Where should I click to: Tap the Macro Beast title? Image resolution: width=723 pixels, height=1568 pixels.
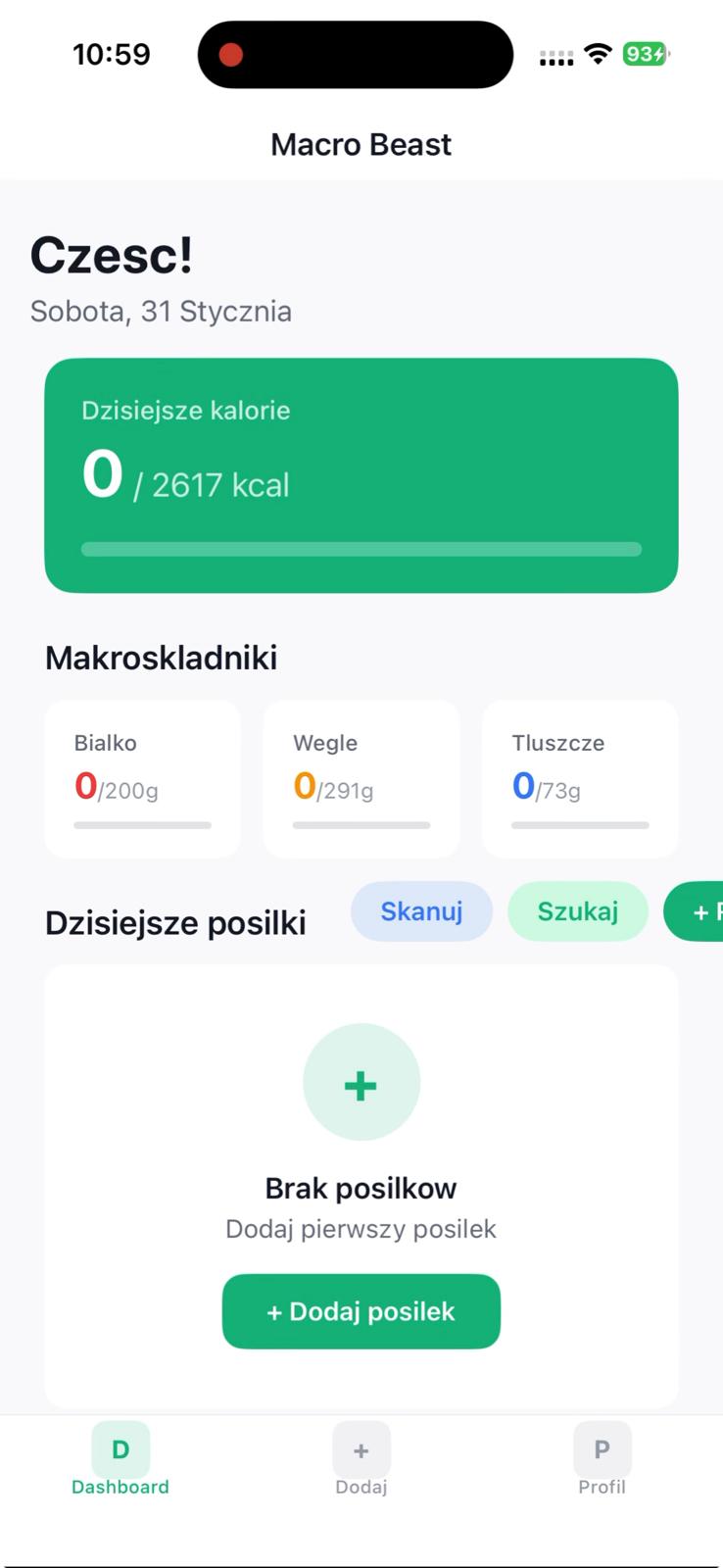coord(361,143)
